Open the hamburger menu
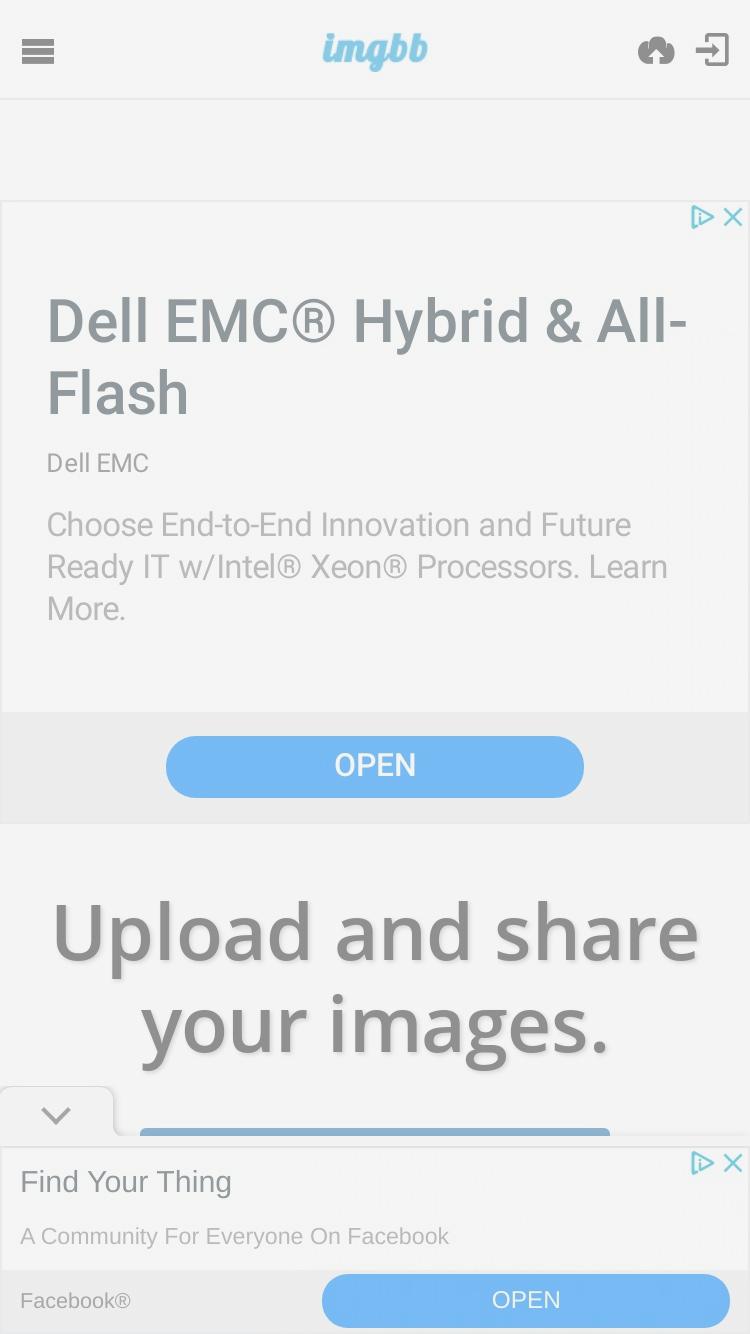The width and height of the screenshot is (750, 1334). [x=38, y=51]
